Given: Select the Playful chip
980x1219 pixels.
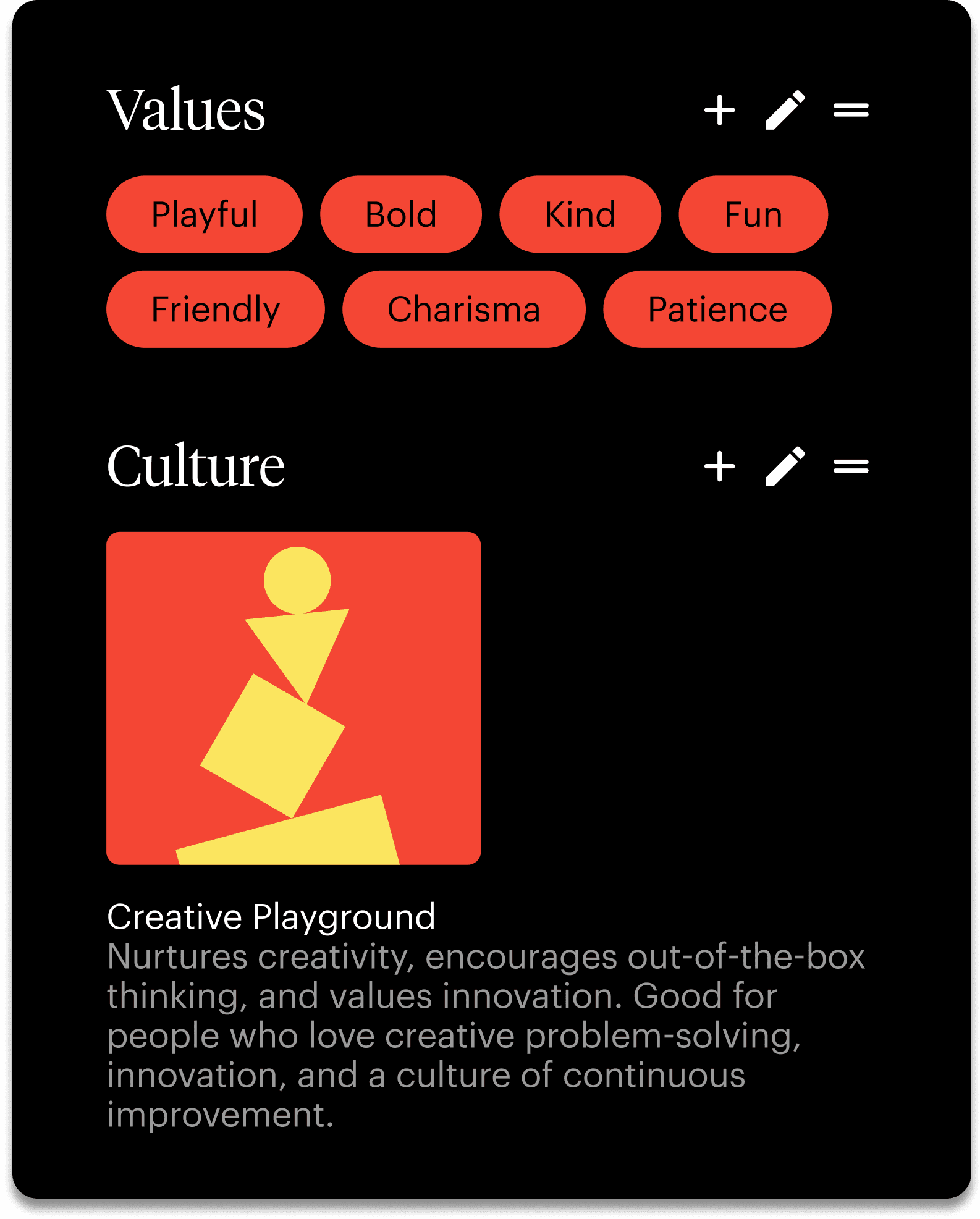Looking at the screenshot, I should pos(205,214).
